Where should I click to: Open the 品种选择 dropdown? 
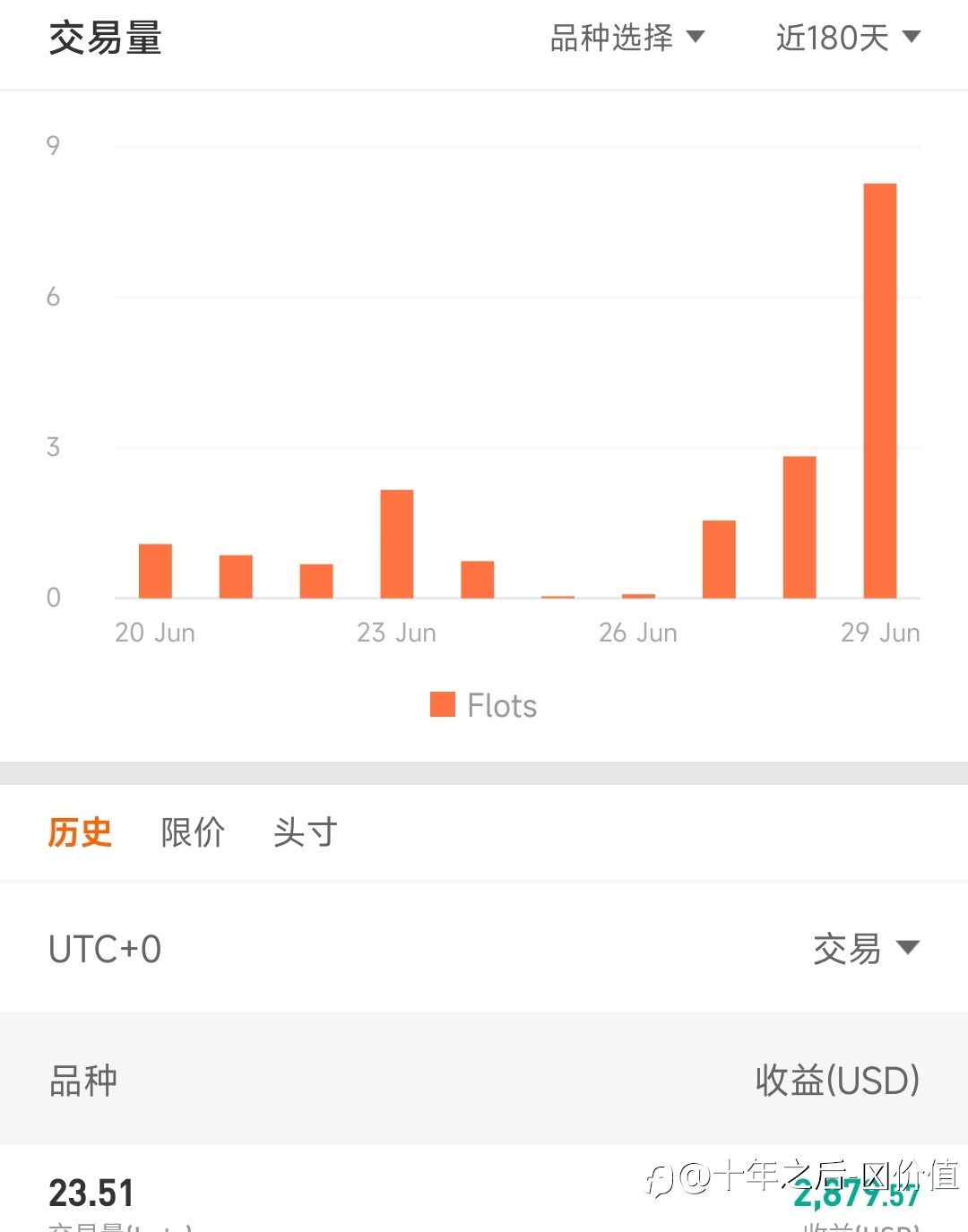pyautogui.click(x=627, y=38)
